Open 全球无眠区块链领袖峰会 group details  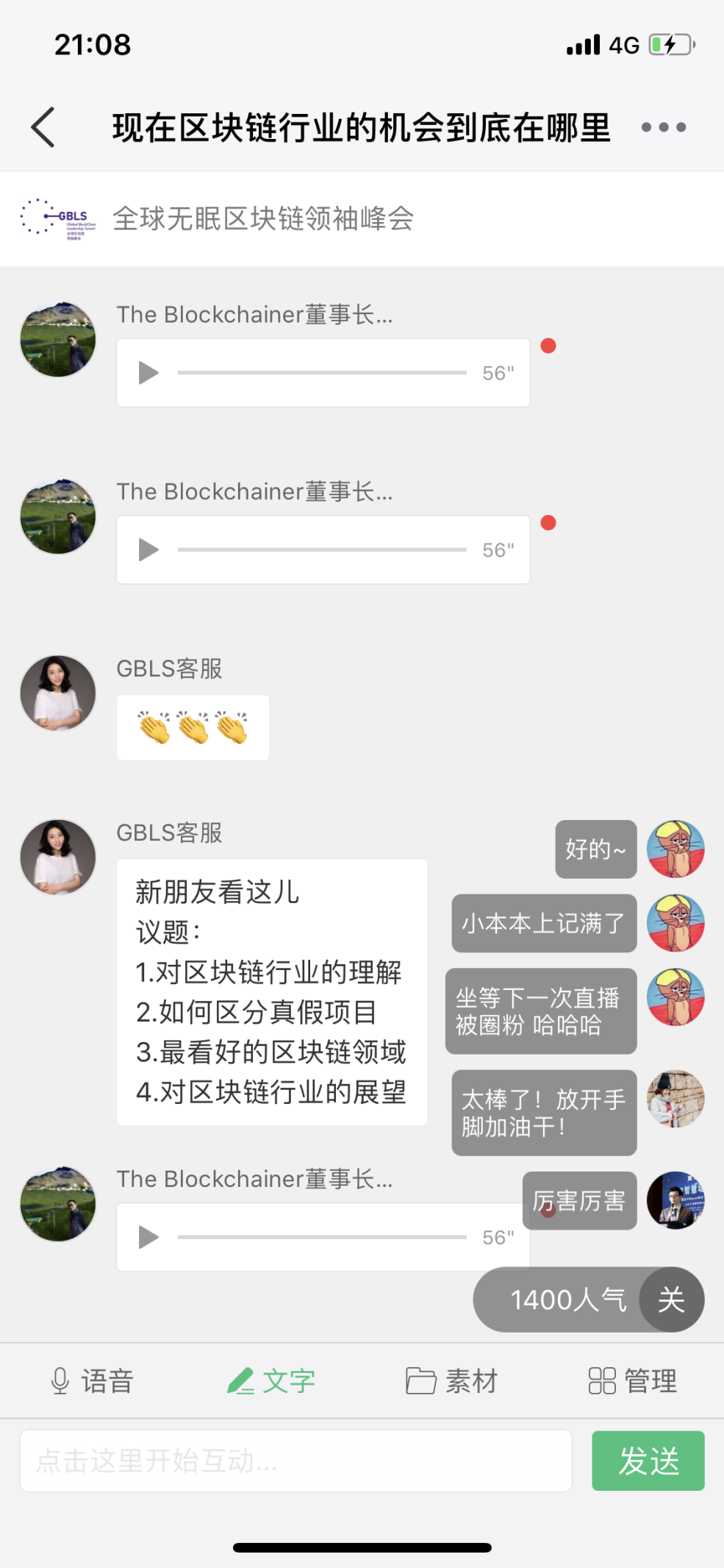(x=265, y=218)
